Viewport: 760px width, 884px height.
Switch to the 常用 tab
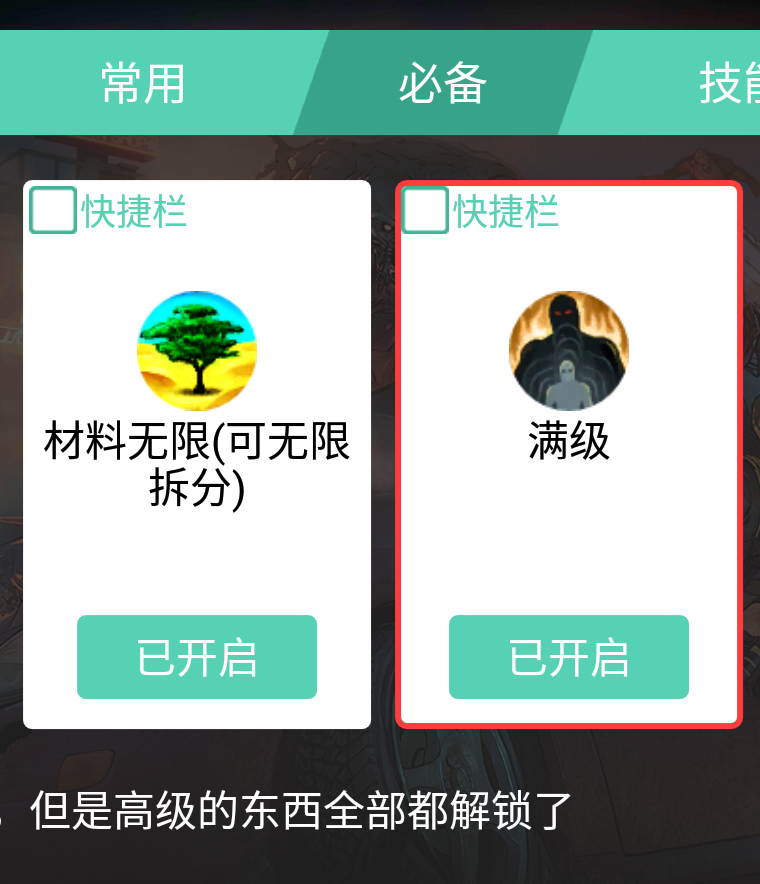(x=143, y=83)
